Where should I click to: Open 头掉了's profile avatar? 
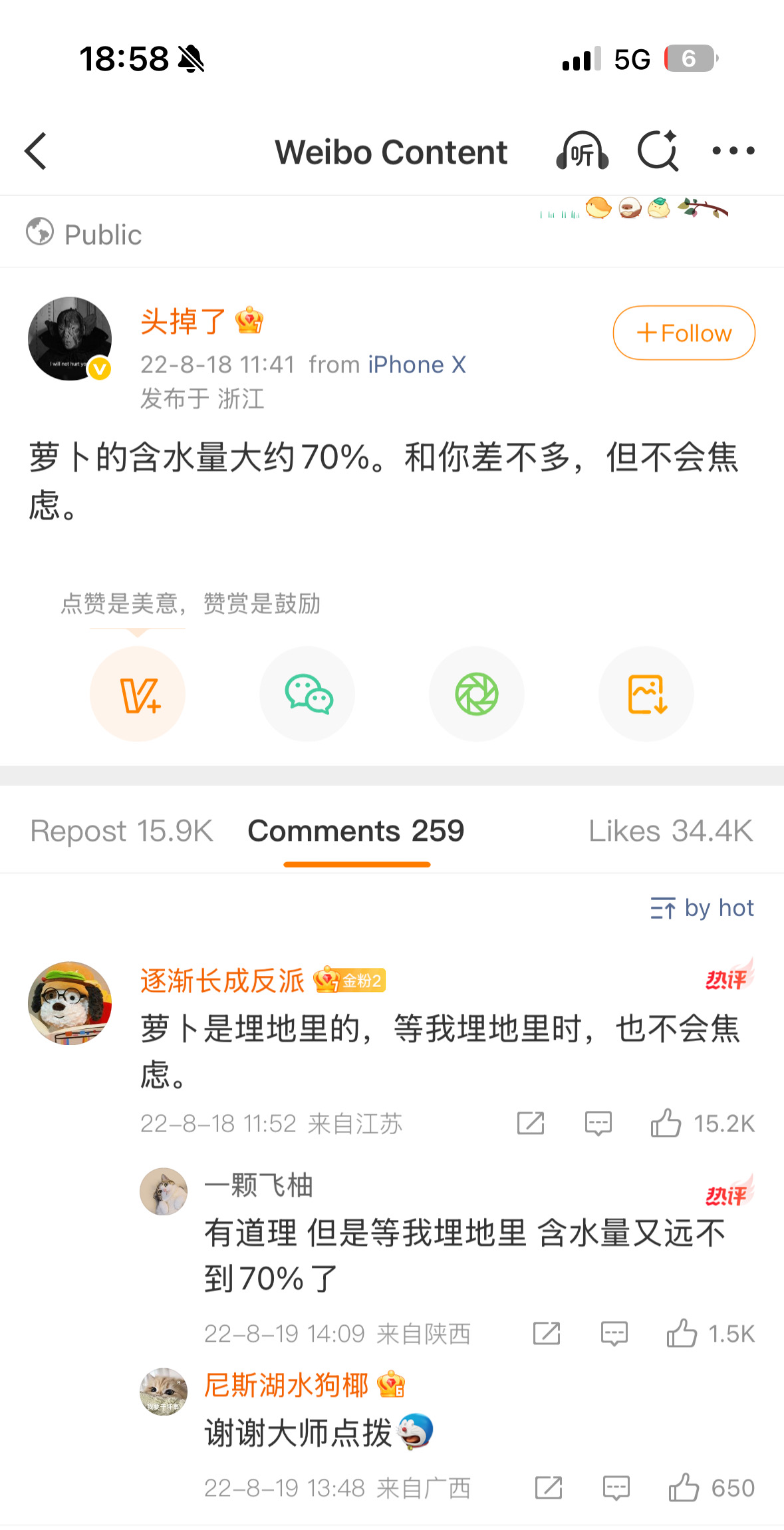tap(70, 339)
